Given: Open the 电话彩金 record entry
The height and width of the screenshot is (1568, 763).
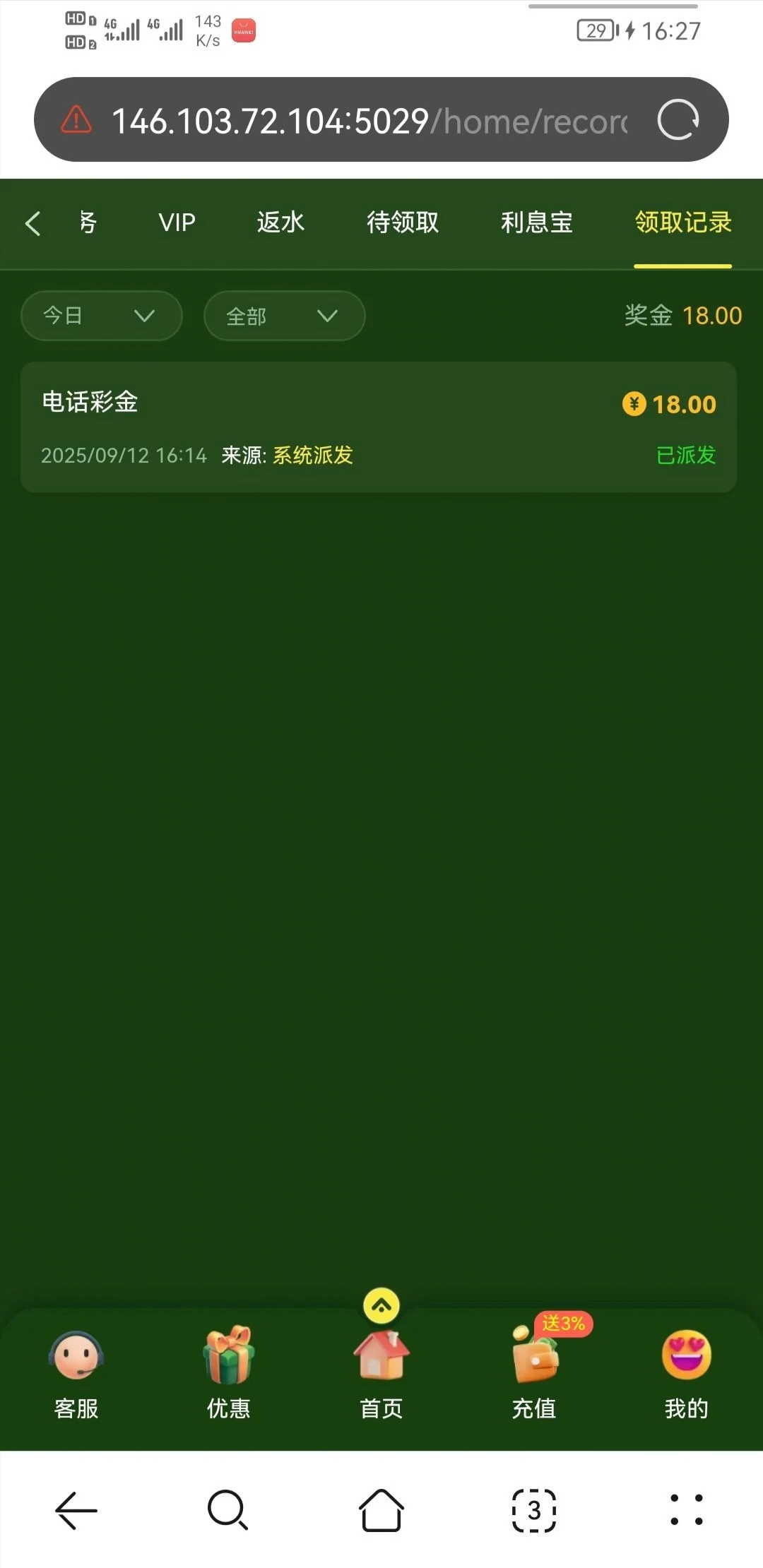Looking at the screenshot, I should pos(378,427).
